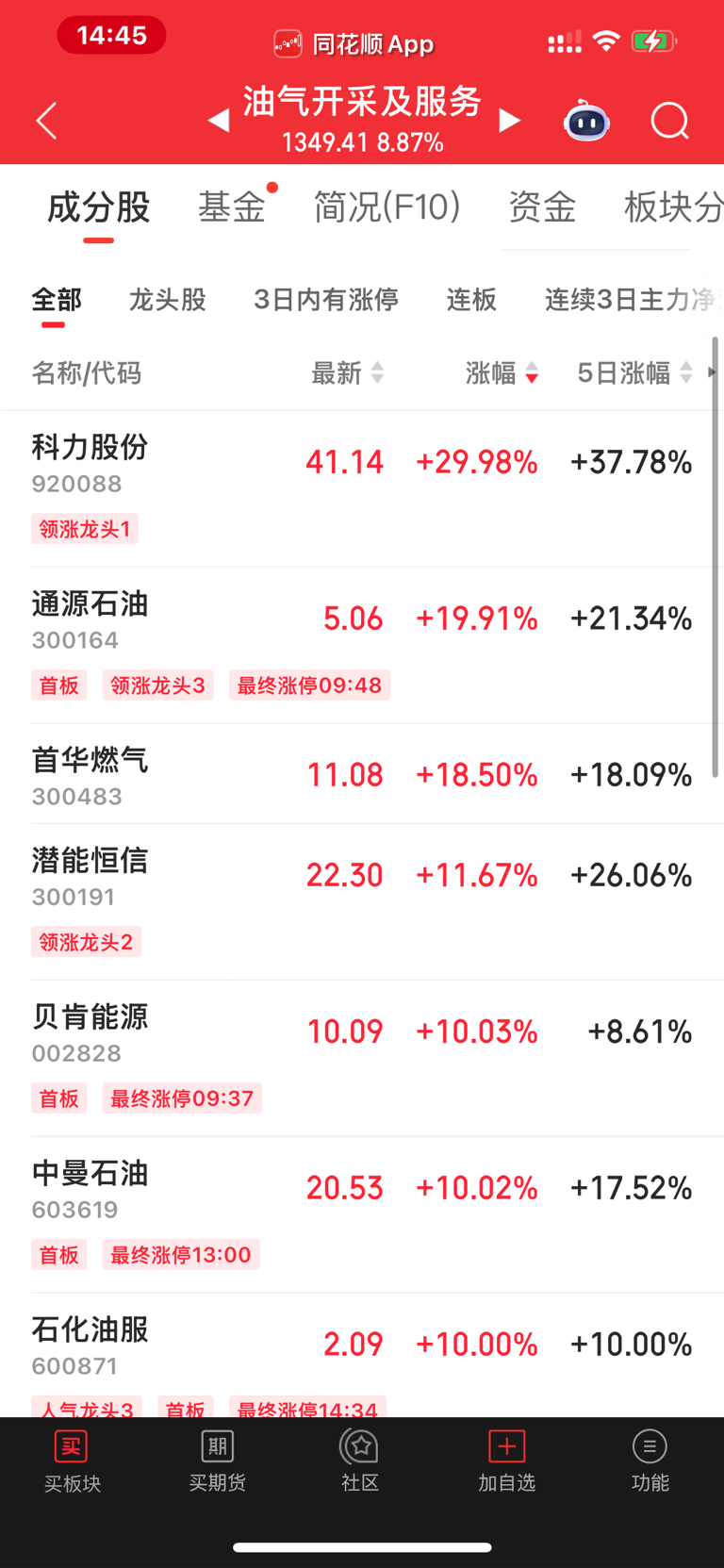
Task: Go back using the top-left arrow
Action: [x=46, y=121]
